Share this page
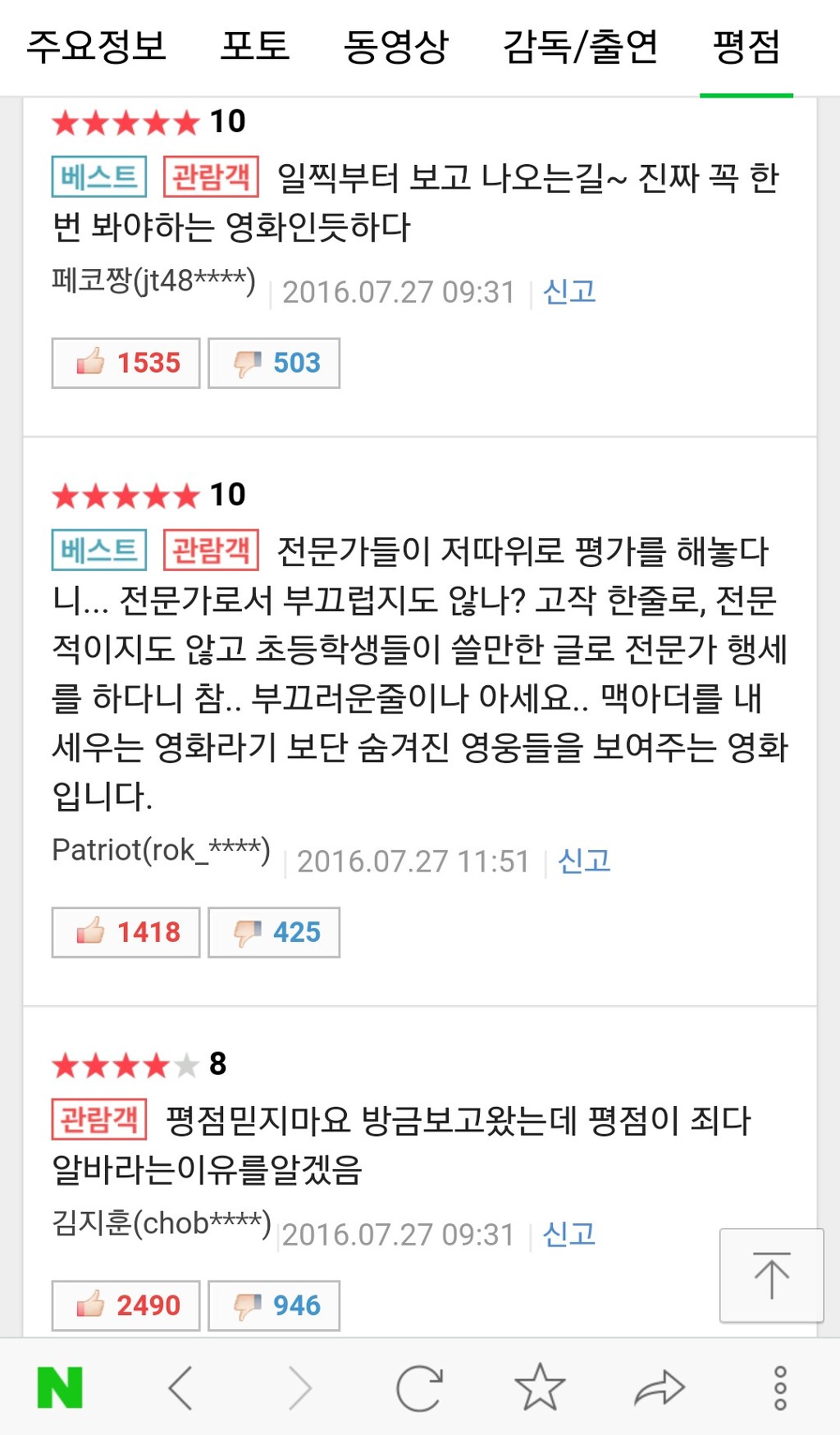The height and width of the screenshot is (1435, 840). pyautogui.click(x=660, y=1387)
